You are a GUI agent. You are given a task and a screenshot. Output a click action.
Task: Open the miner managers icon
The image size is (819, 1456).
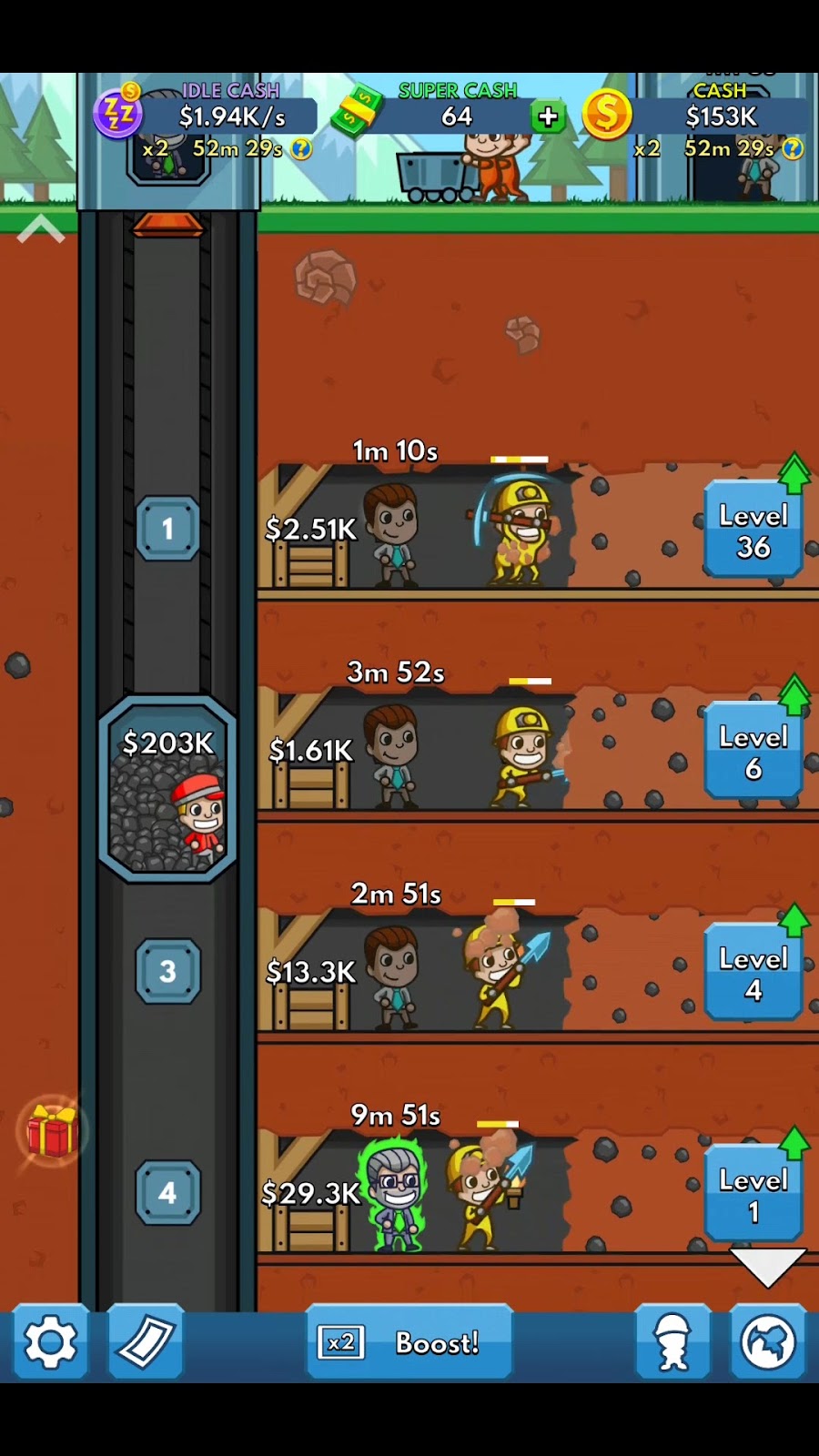coord(673,1342)
